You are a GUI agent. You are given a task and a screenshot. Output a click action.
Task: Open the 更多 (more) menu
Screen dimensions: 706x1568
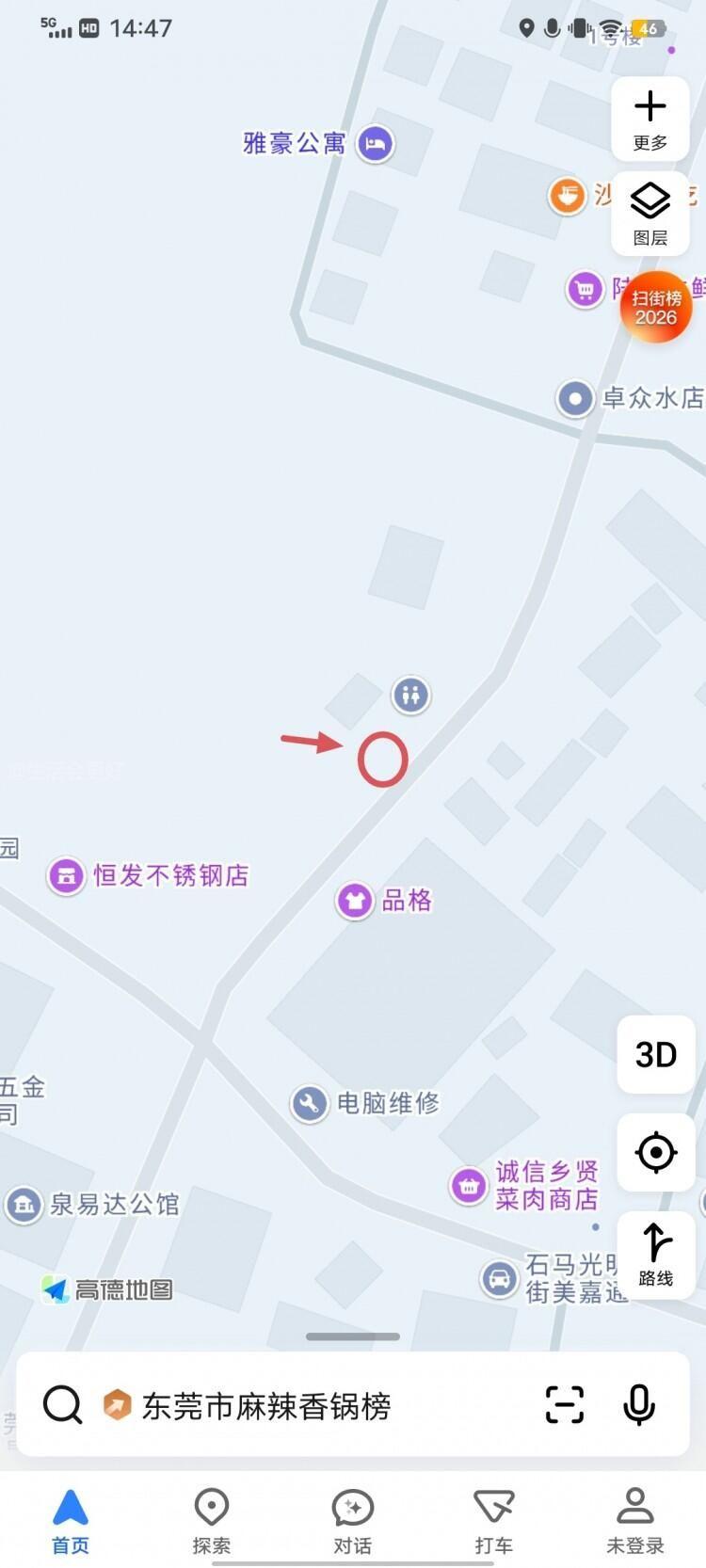[650, 117]
